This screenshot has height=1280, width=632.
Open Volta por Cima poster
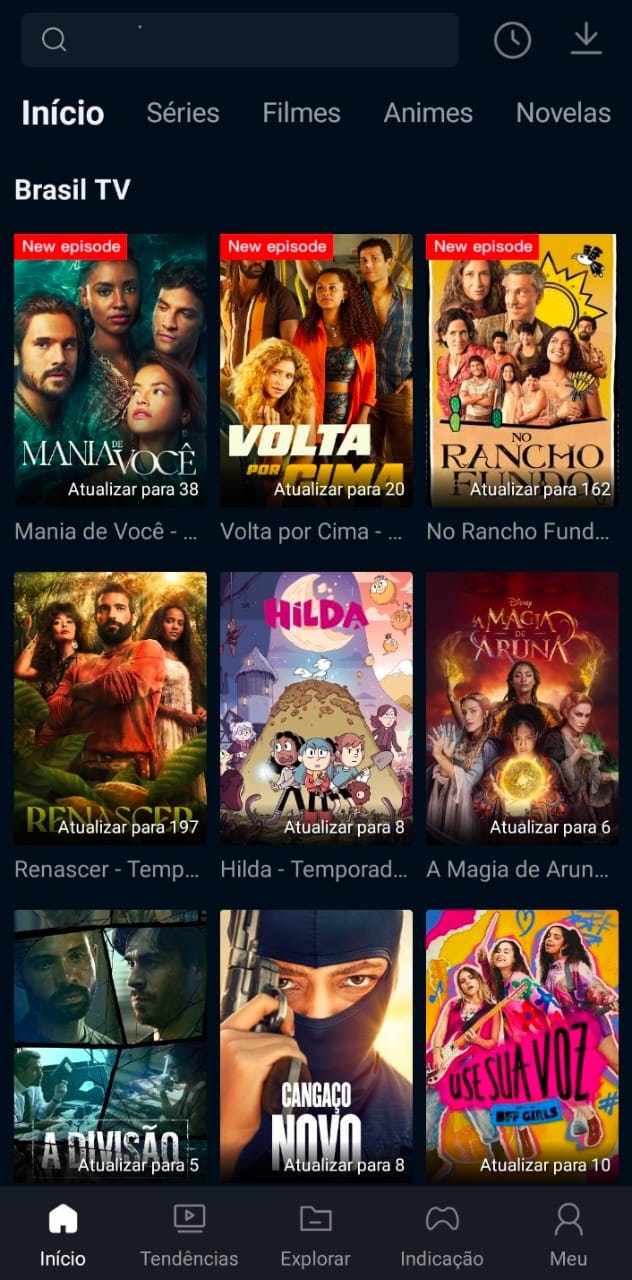point(316,370)
